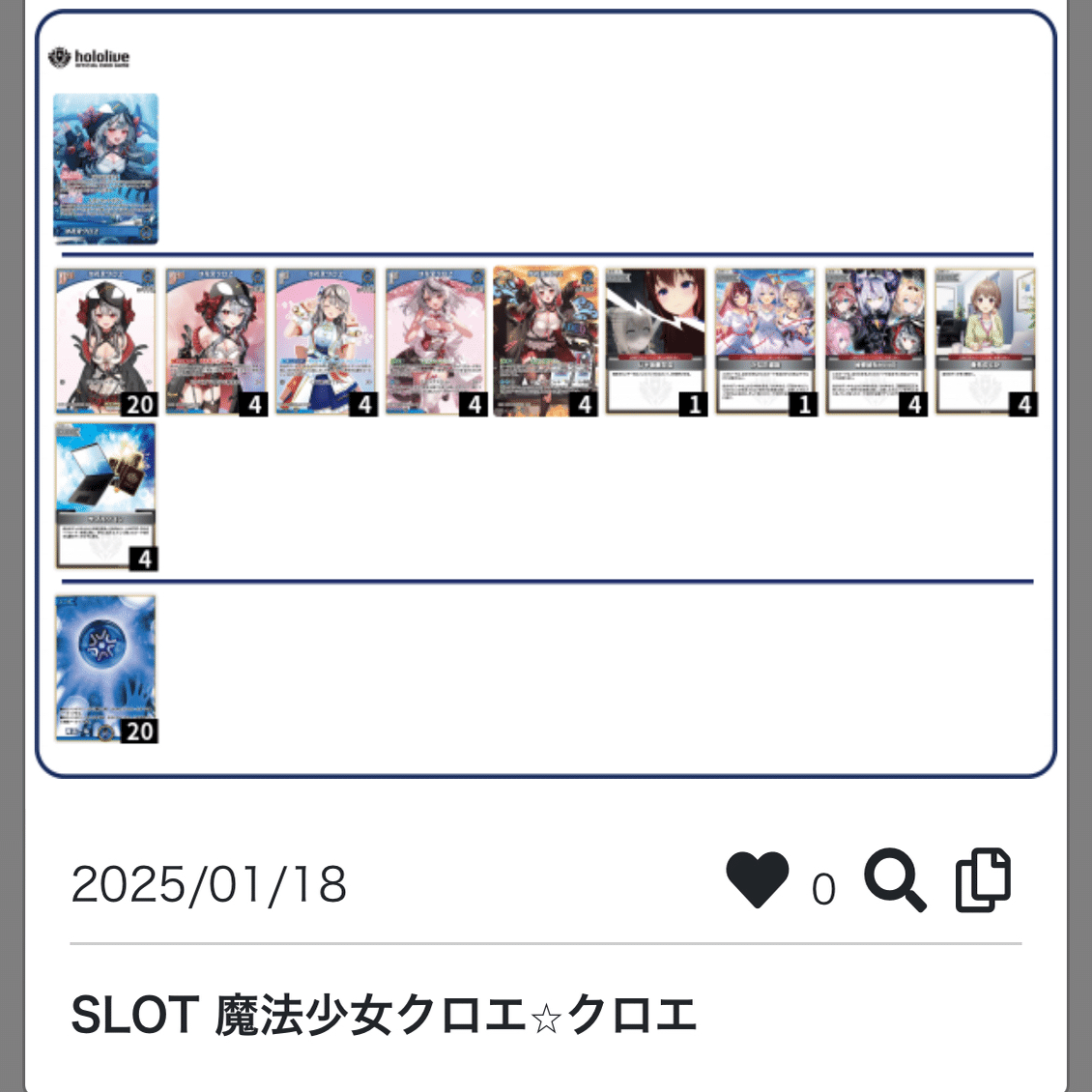The image size is (1092, 1092).
Task: Tap the magnifier icon to enlarge deck
Action: (895, 880)
